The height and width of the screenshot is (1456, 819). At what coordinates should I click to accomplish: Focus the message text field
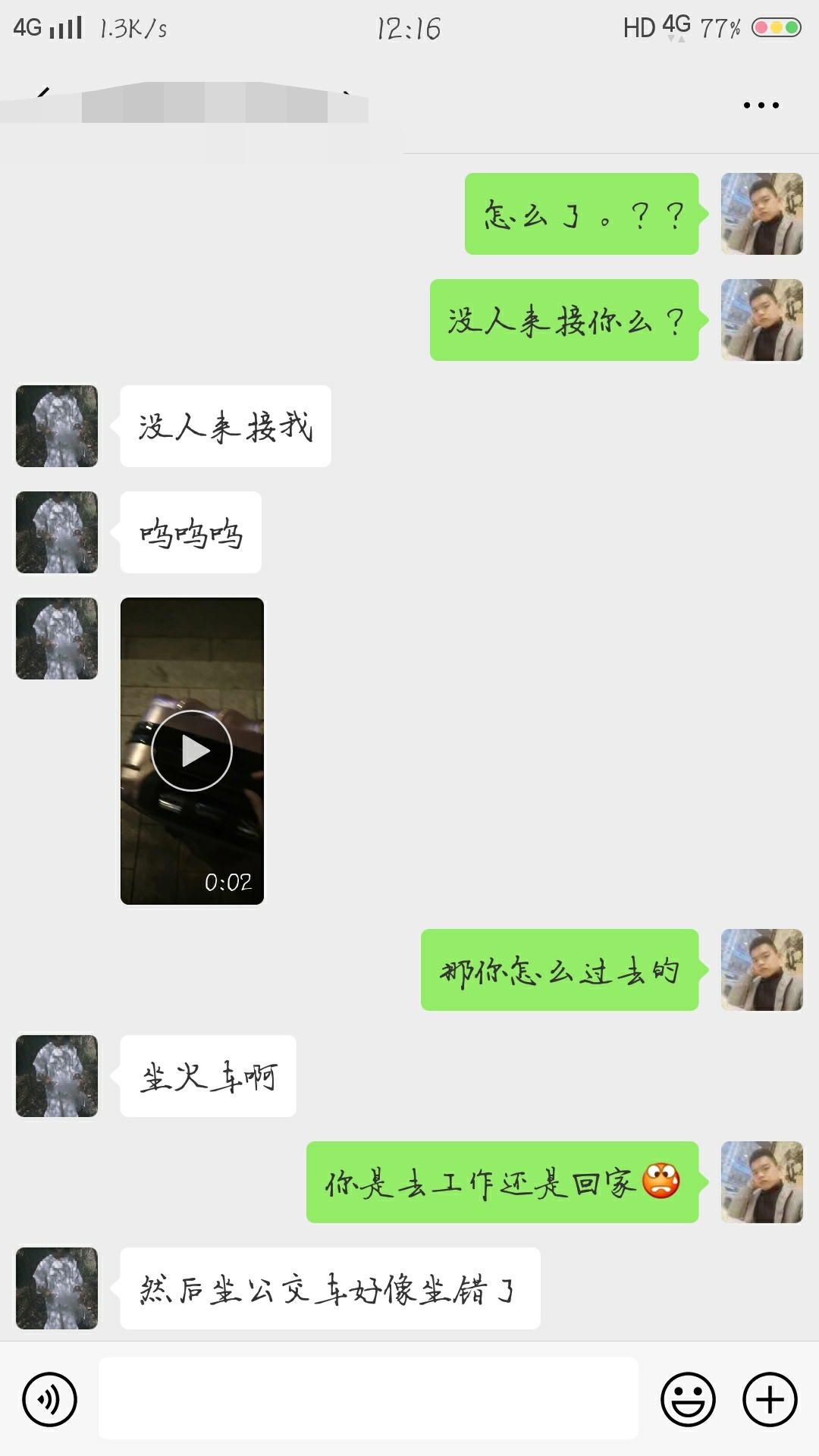coord(368,1399)
